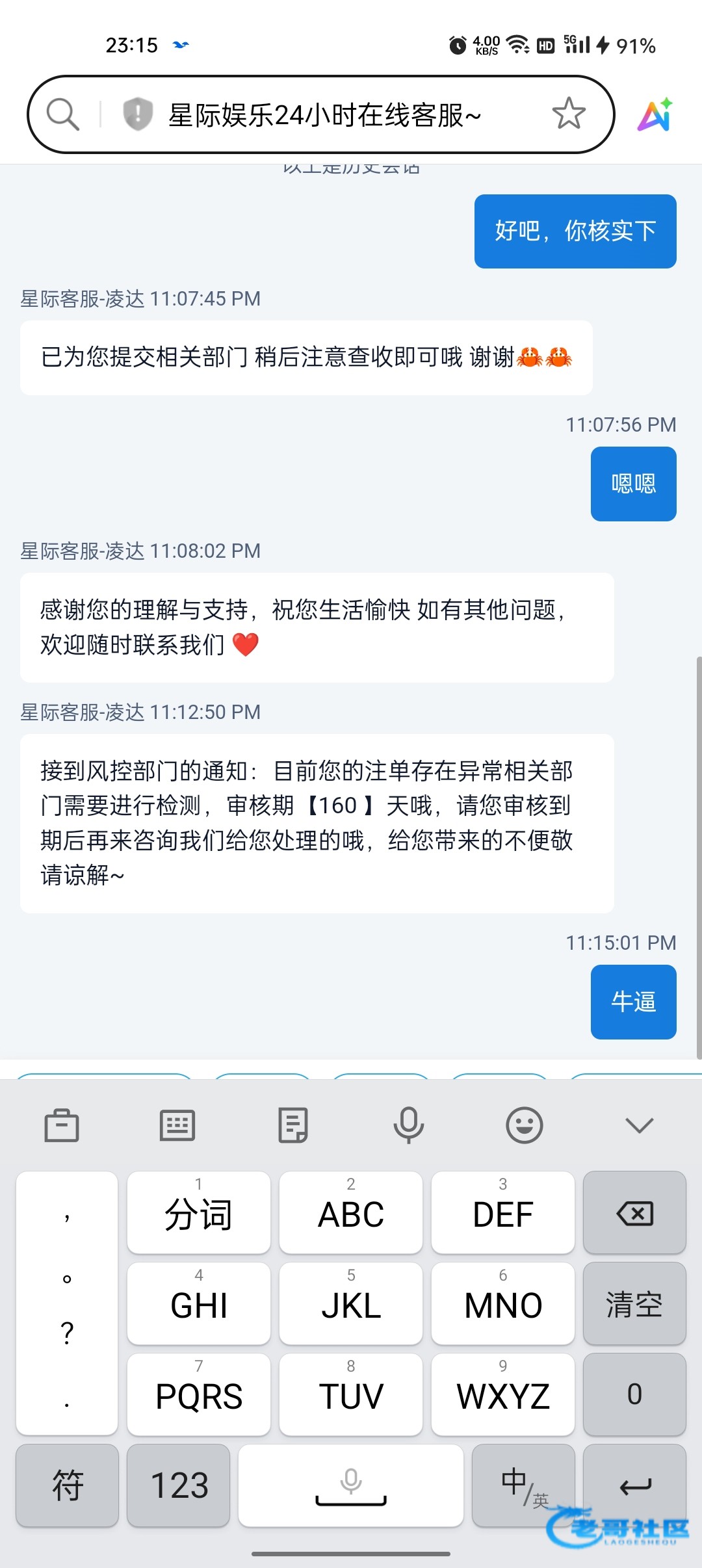
Task: Switch to the 123 number keyboard
Action: [x=179, y=1485]
